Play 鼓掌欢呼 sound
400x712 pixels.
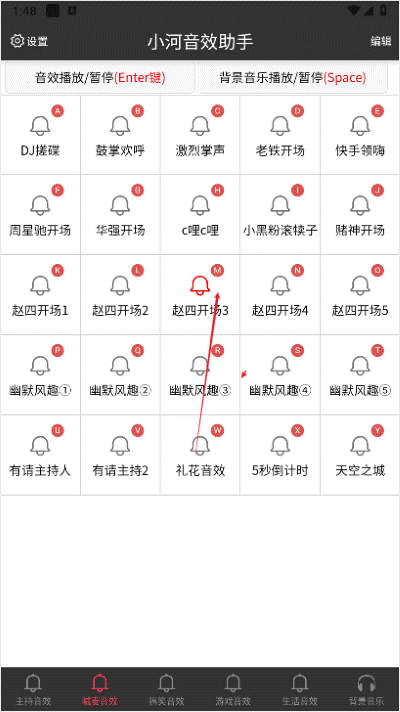120,135
